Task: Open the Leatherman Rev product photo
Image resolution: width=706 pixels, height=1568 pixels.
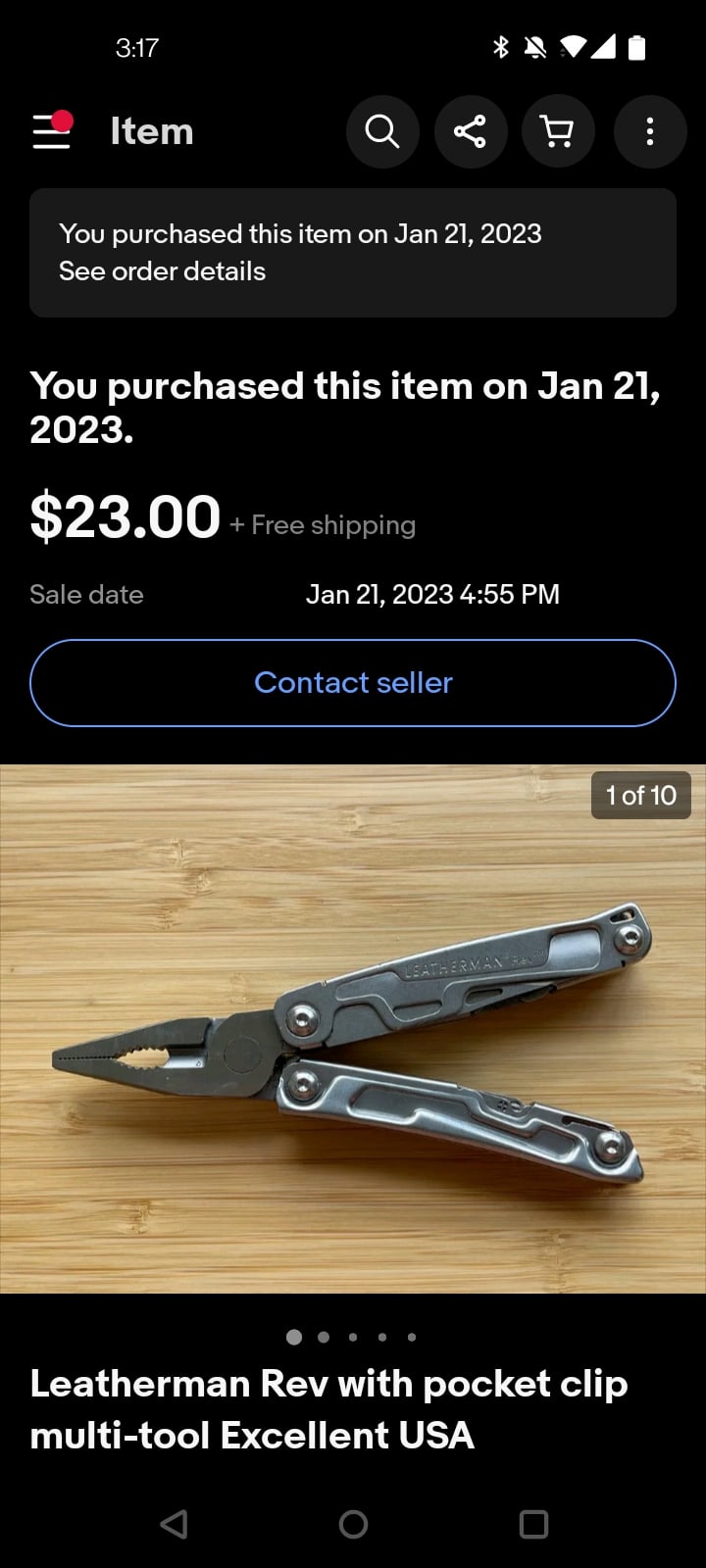Action: 353,1029
